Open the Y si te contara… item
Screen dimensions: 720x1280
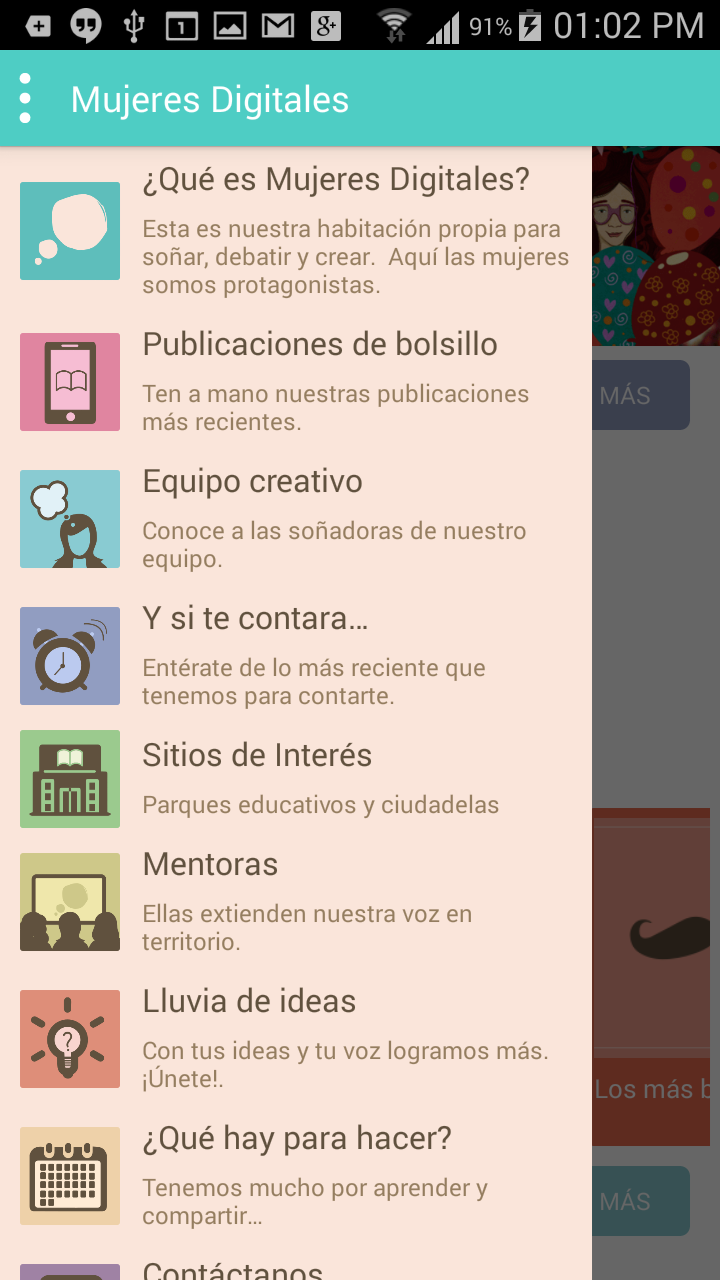296,656
